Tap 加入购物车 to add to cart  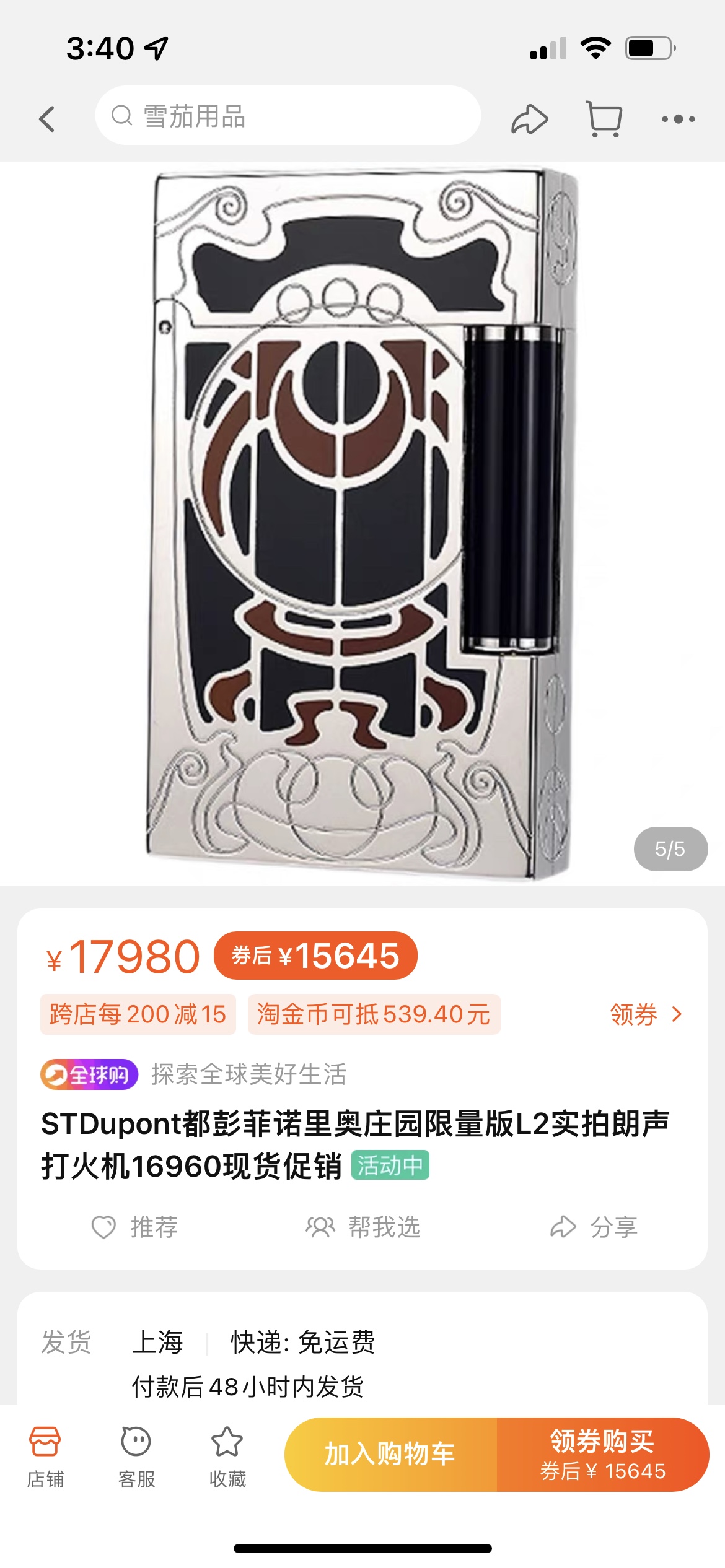point(390,1454)
